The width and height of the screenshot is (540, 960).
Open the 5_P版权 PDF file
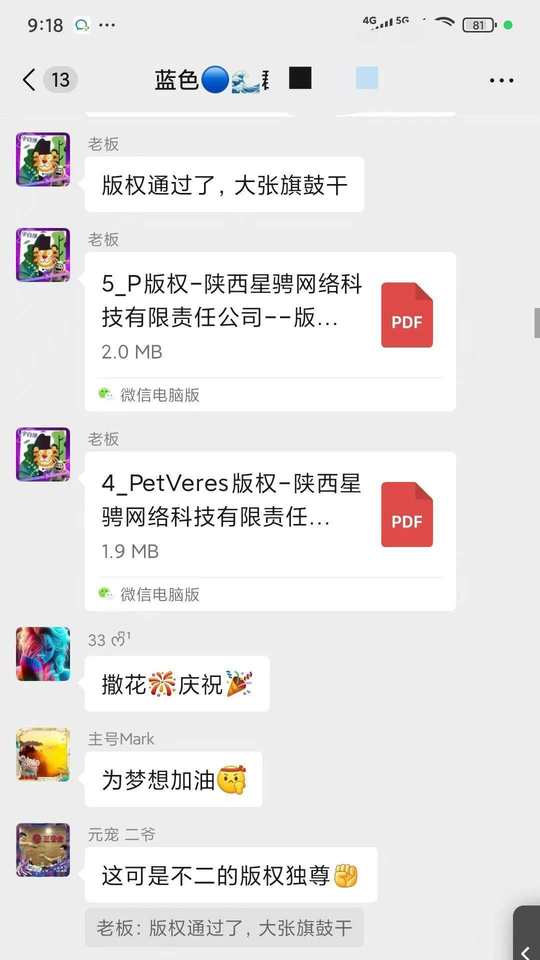270,331
